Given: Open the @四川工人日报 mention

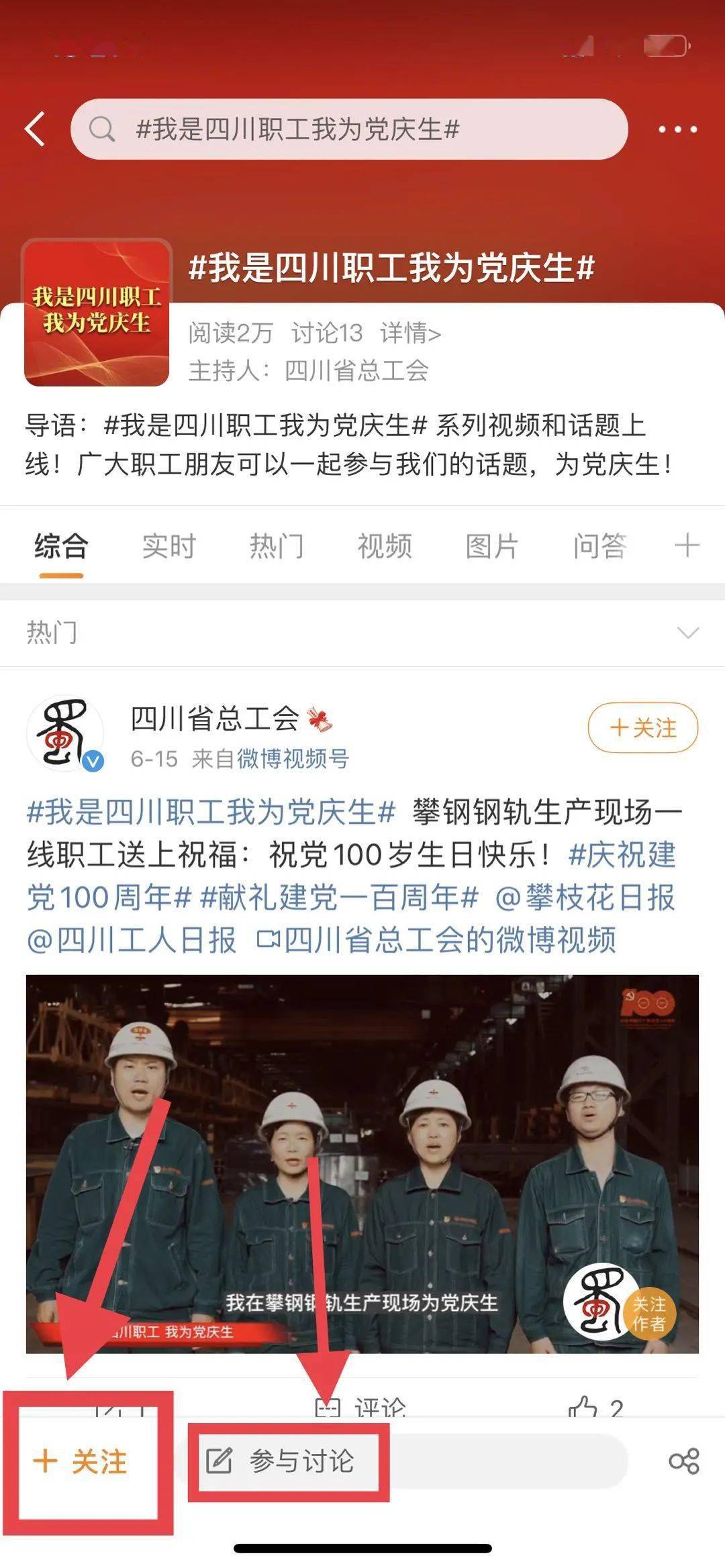Looking at the screenshot, I should 132,941.
